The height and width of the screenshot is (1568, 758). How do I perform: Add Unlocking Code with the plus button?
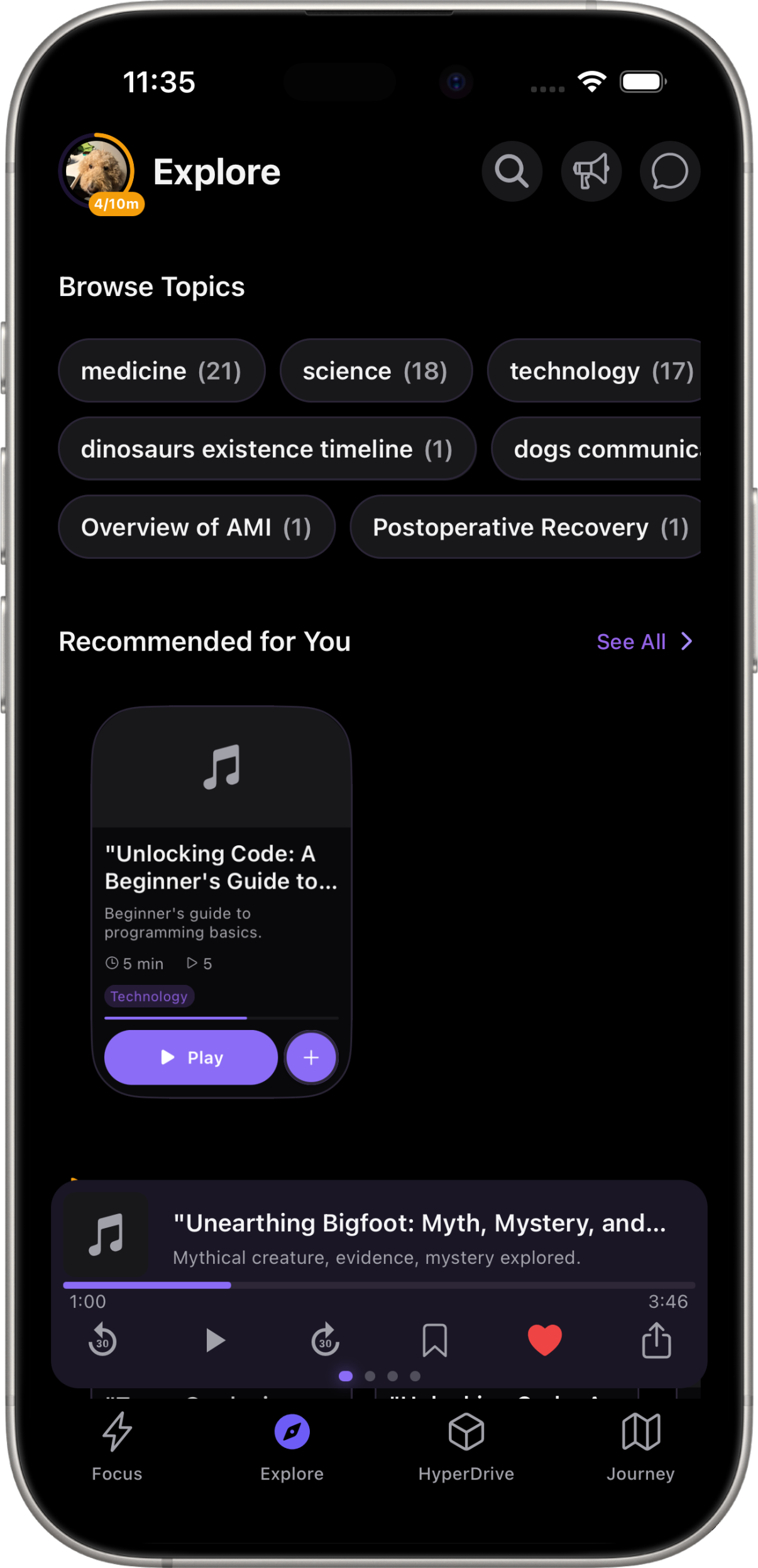(311, 1057)
